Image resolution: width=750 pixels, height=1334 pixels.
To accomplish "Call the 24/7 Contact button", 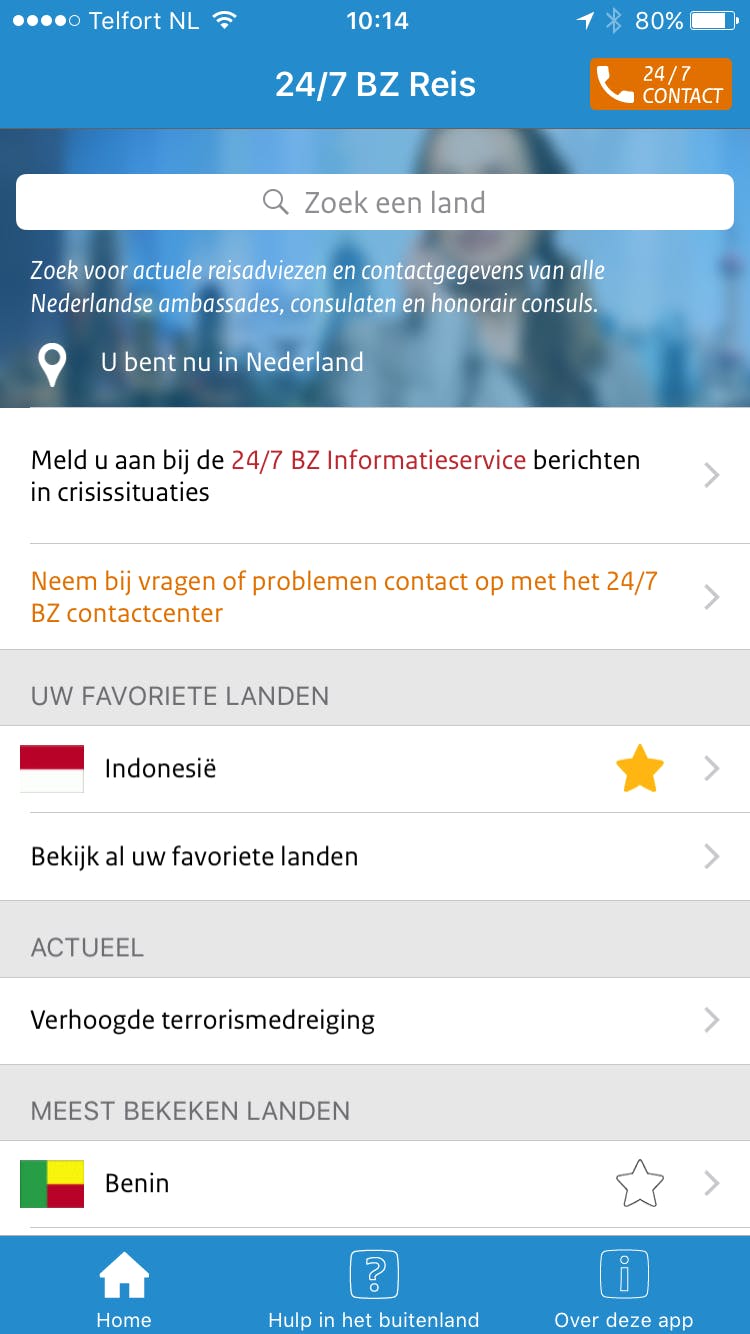I will point(660,85).
